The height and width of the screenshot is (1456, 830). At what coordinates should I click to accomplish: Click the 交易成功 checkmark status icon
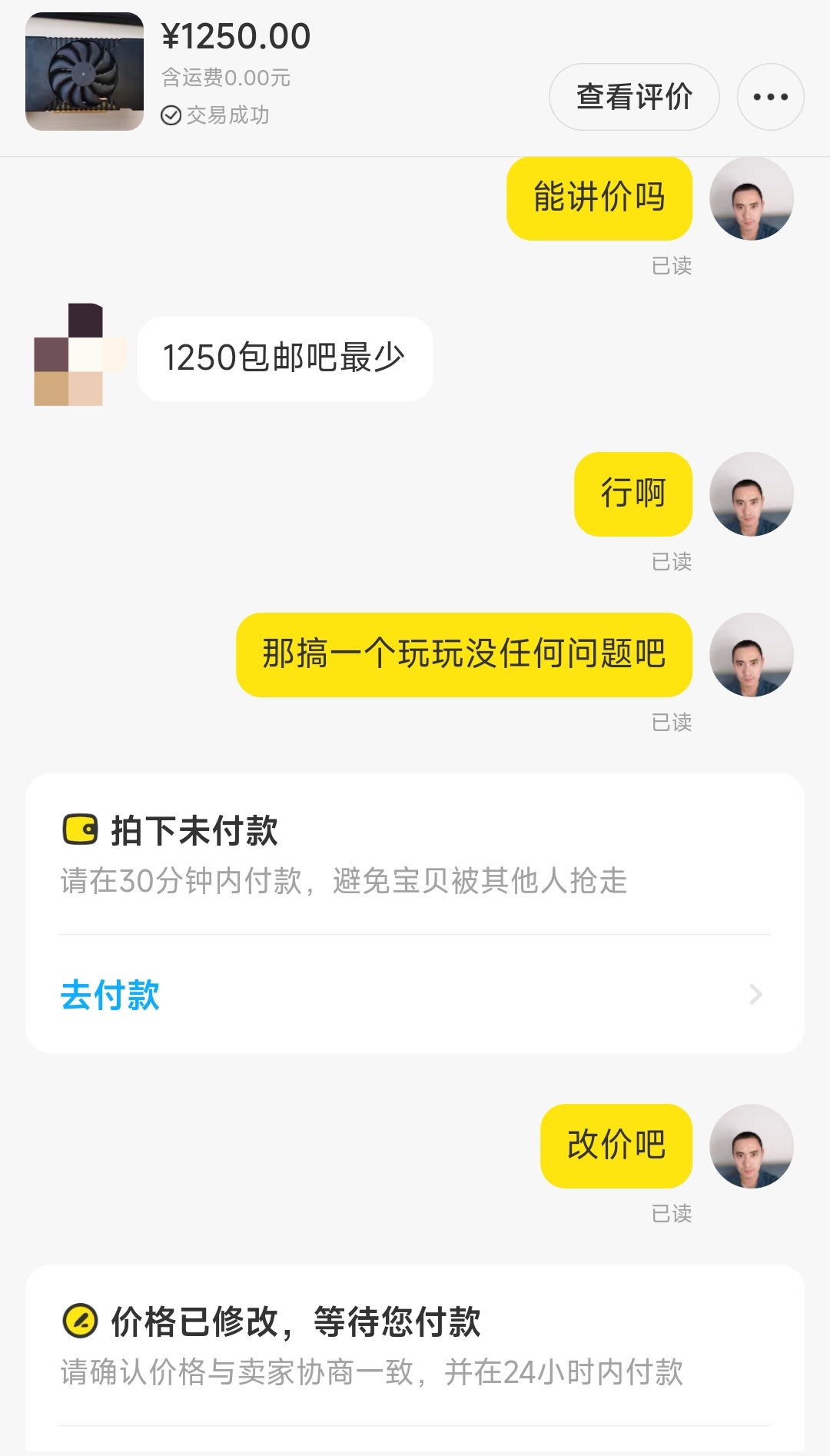[171, 117]
